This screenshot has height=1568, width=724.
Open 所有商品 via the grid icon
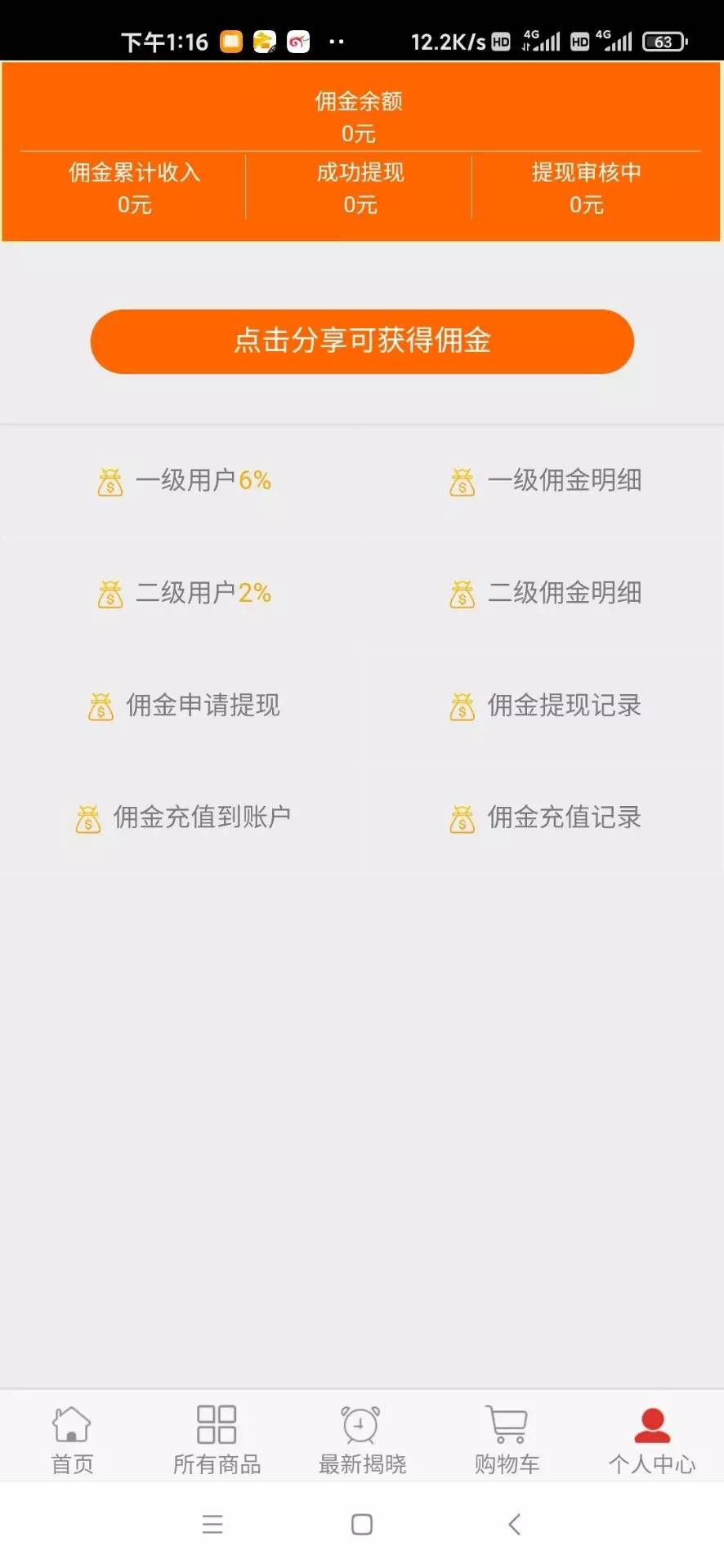coord(216,1423)
